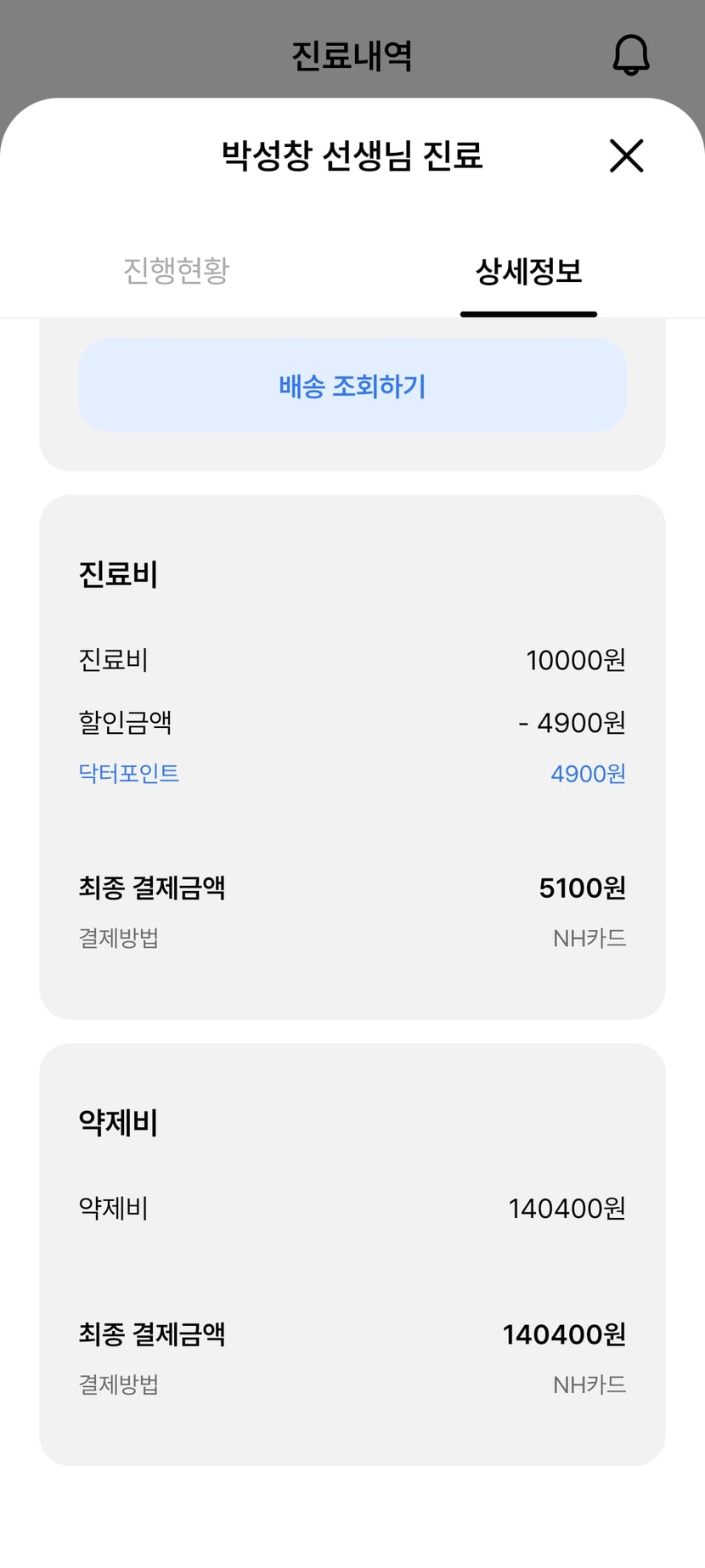
Task: Open the notifications bell
Action: pos(630,55)
